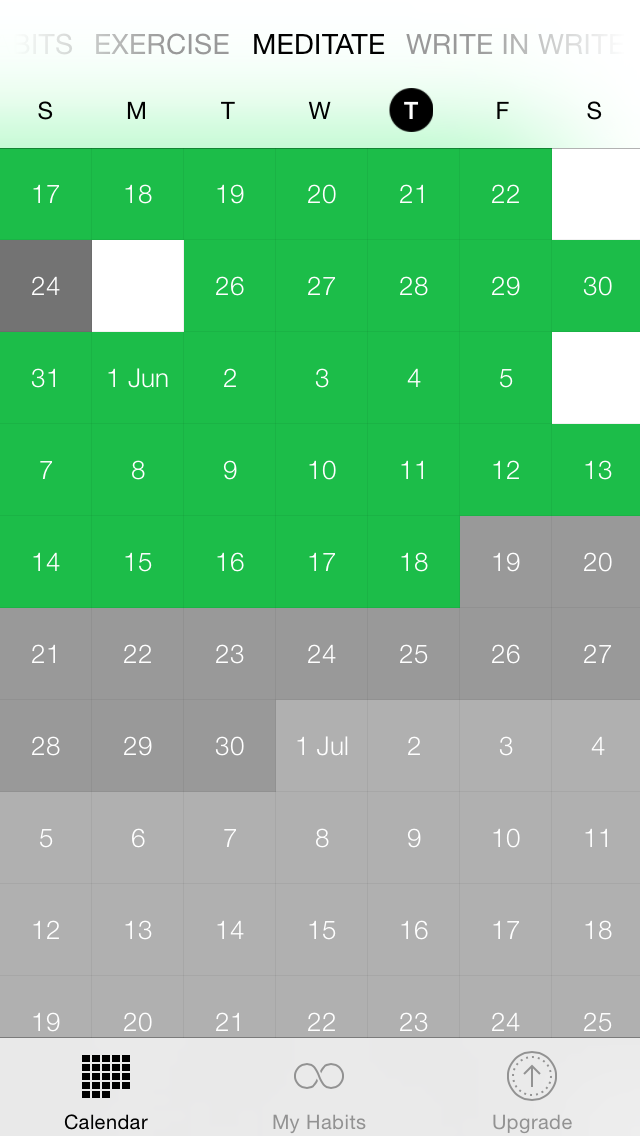Toggle the day cell 26 in May
Image resolution: width=640 pixels, height=1136 pixels.
[230, 286]
